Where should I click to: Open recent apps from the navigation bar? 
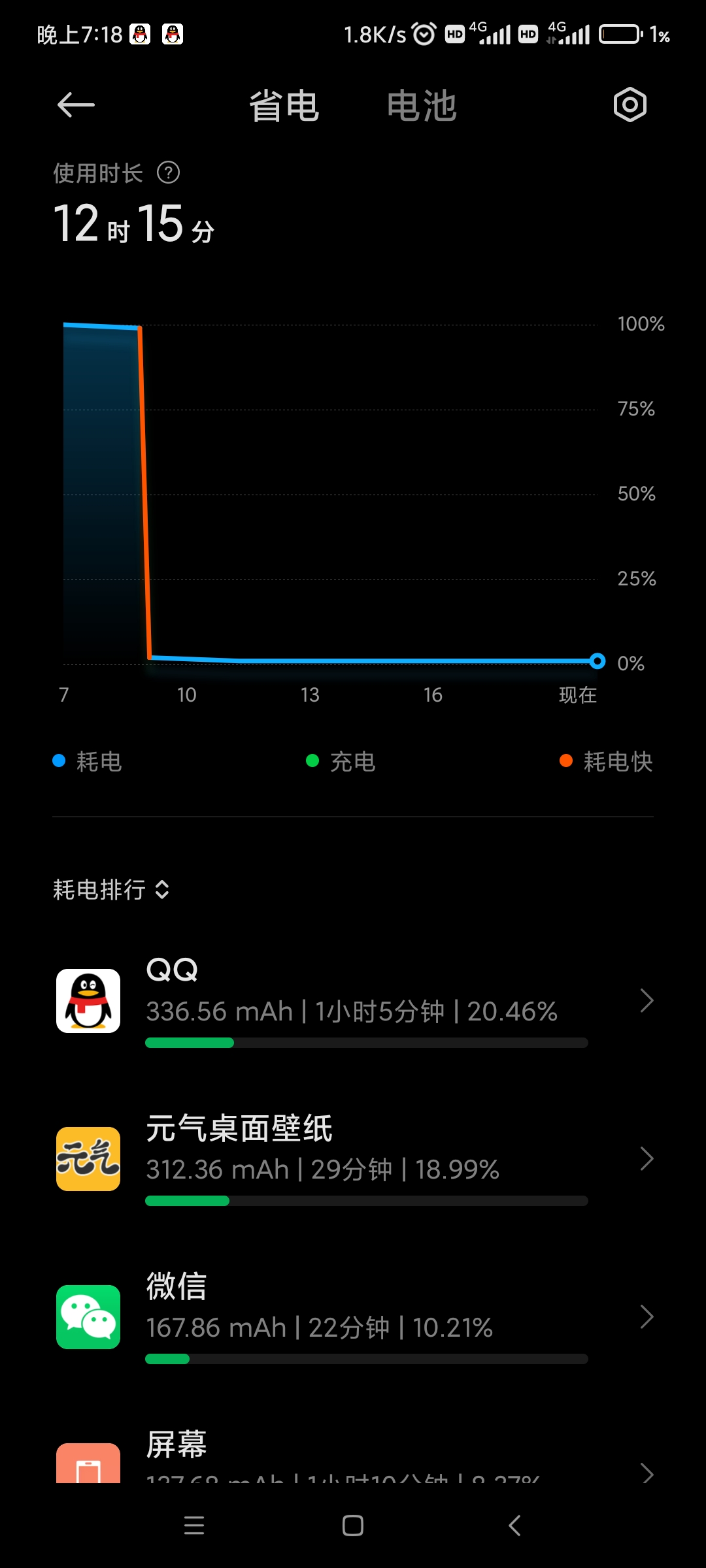[194, 1526]
